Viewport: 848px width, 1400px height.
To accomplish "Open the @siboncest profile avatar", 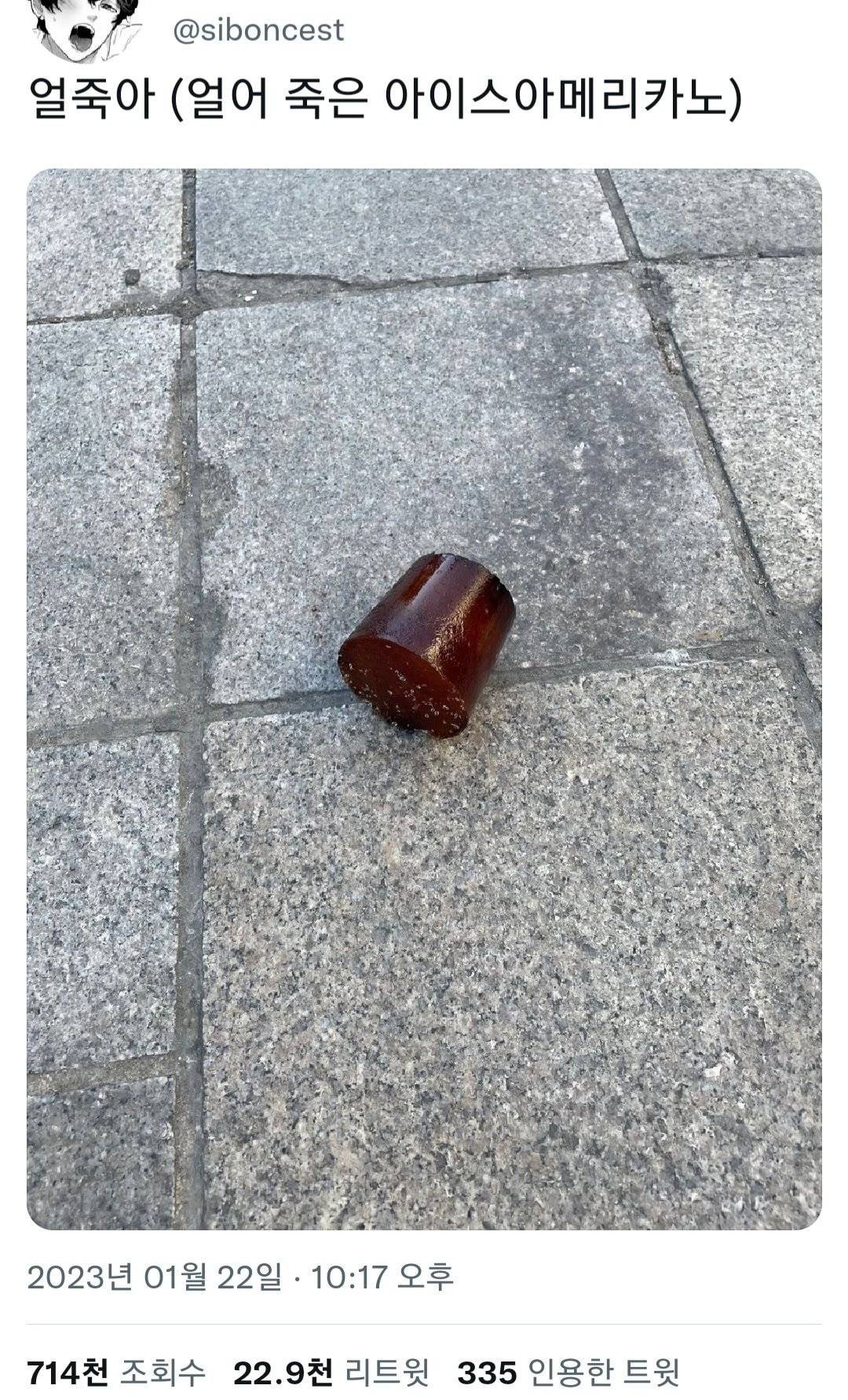I will [85, 27].
